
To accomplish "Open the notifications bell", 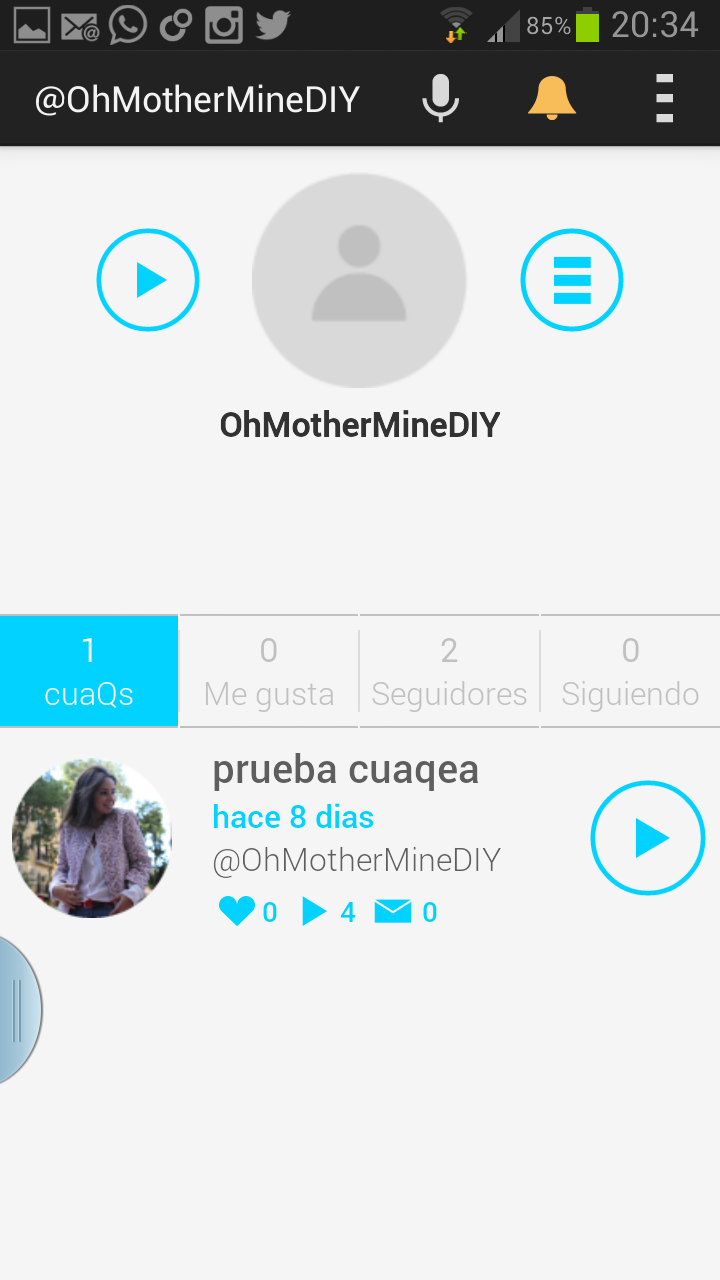I will tap(551, 99).
